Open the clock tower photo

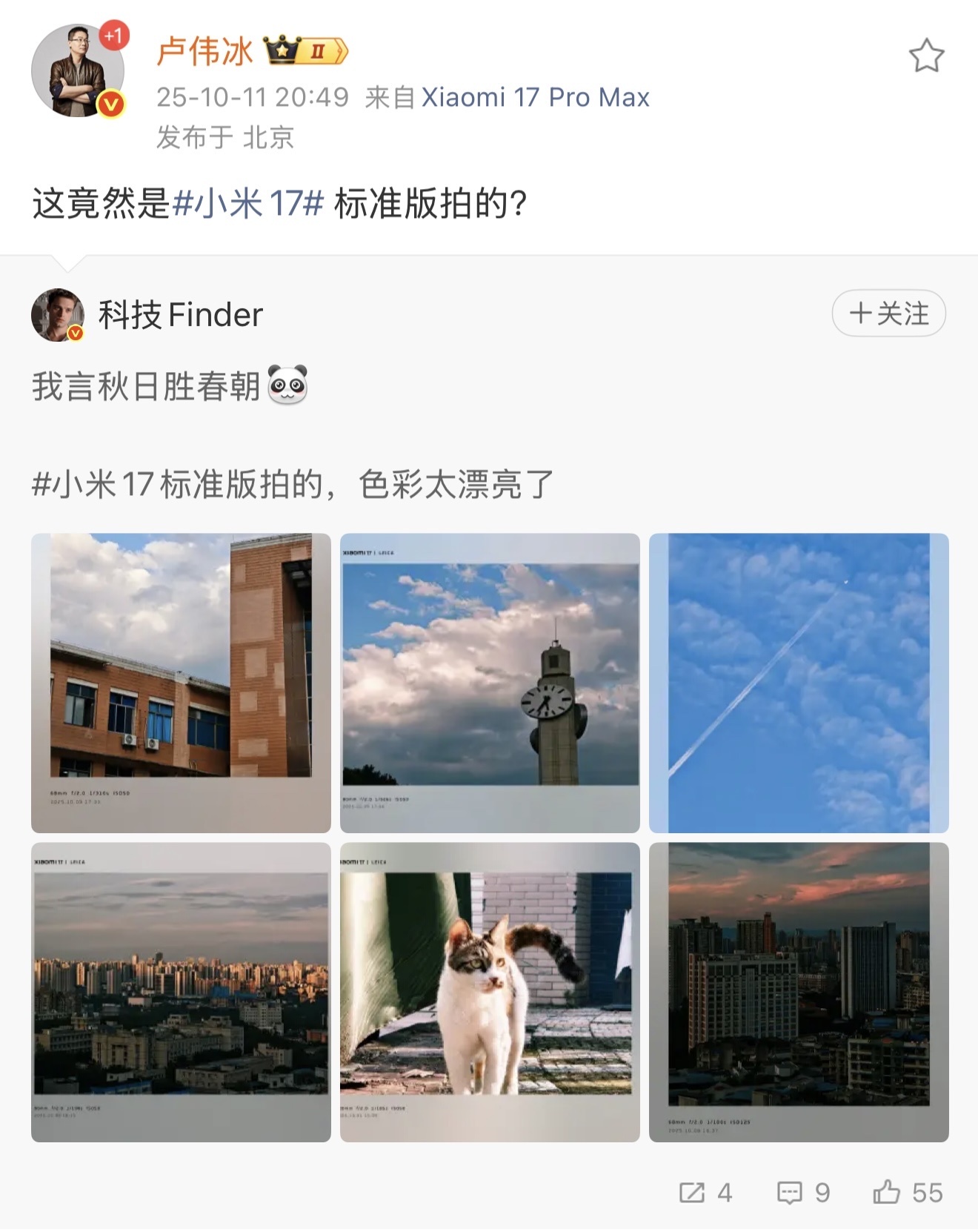[489, 682]
